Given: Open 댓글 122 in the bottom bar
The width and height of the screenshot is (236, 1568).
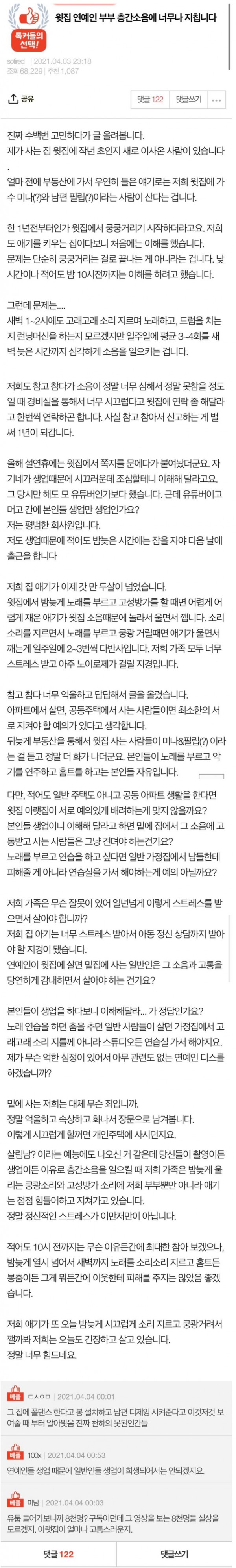Looking at the screenshot, I should point(58,1554).
